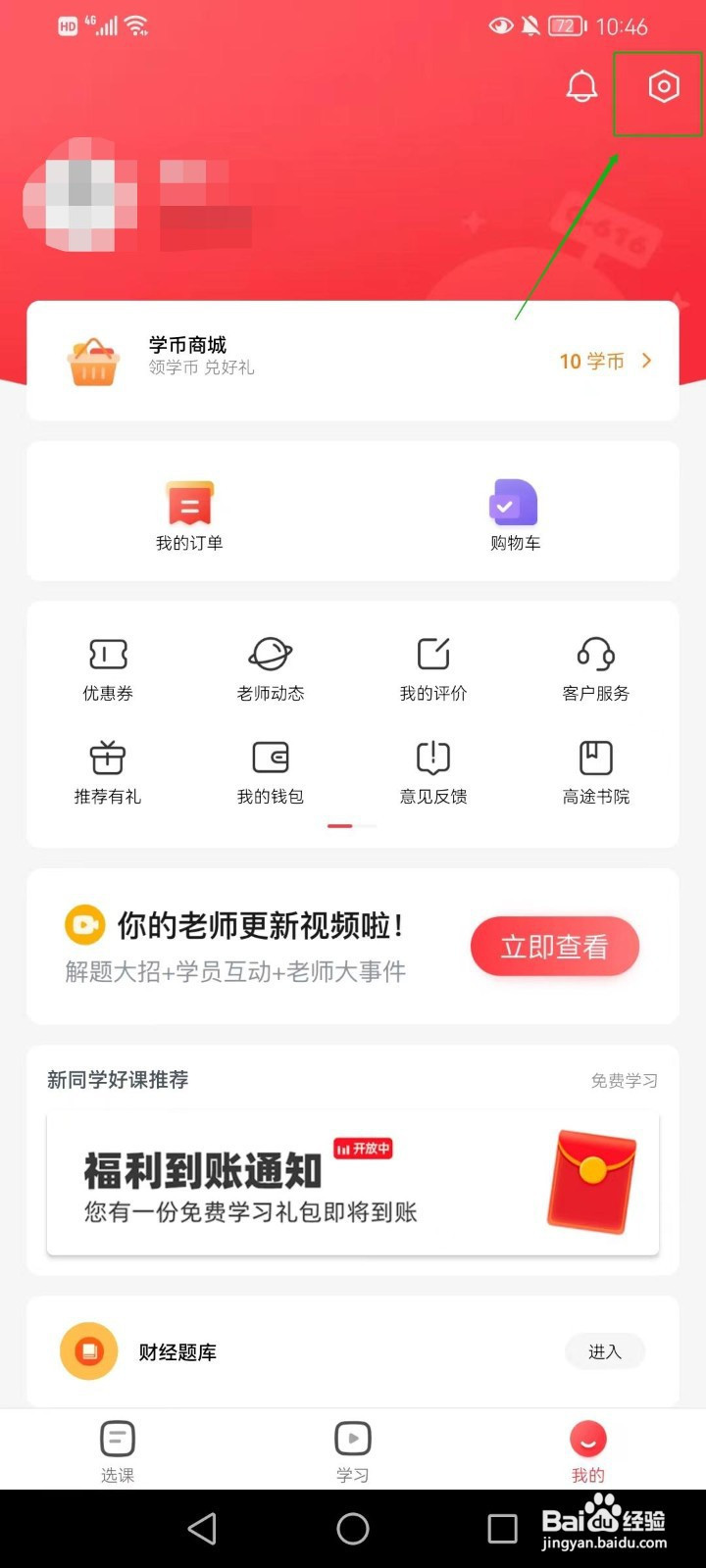Open the 购物车 shopping cart
Viewport: 706px width, 1568px height.
coord(515,516)
